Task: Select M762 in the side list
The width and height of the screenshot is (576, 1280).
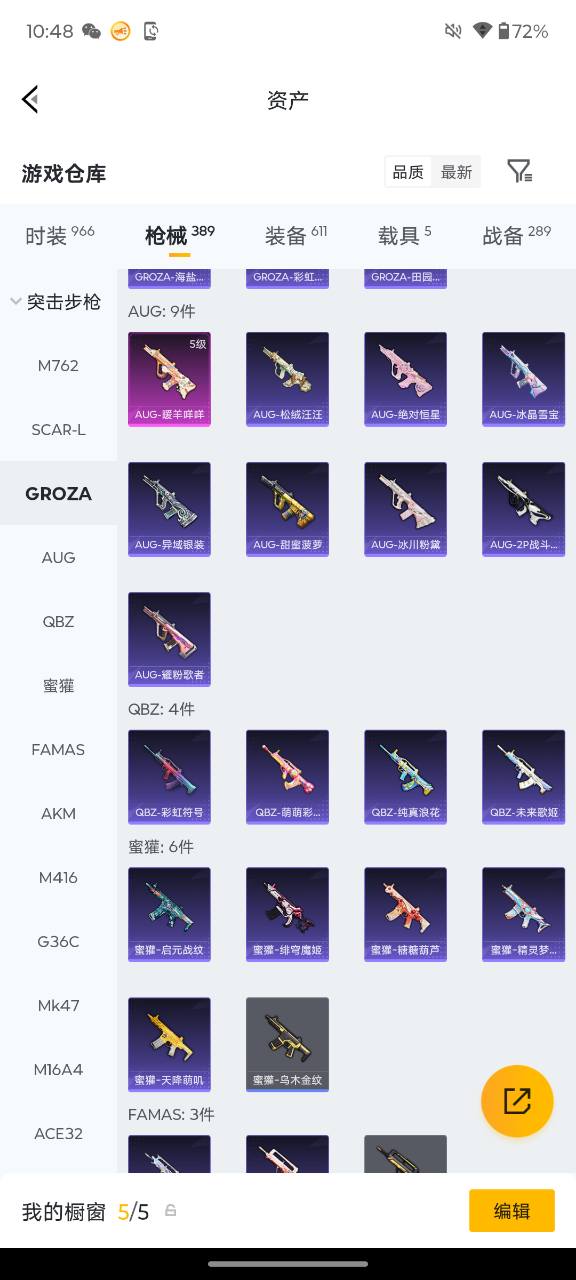Action: [58, 365]
